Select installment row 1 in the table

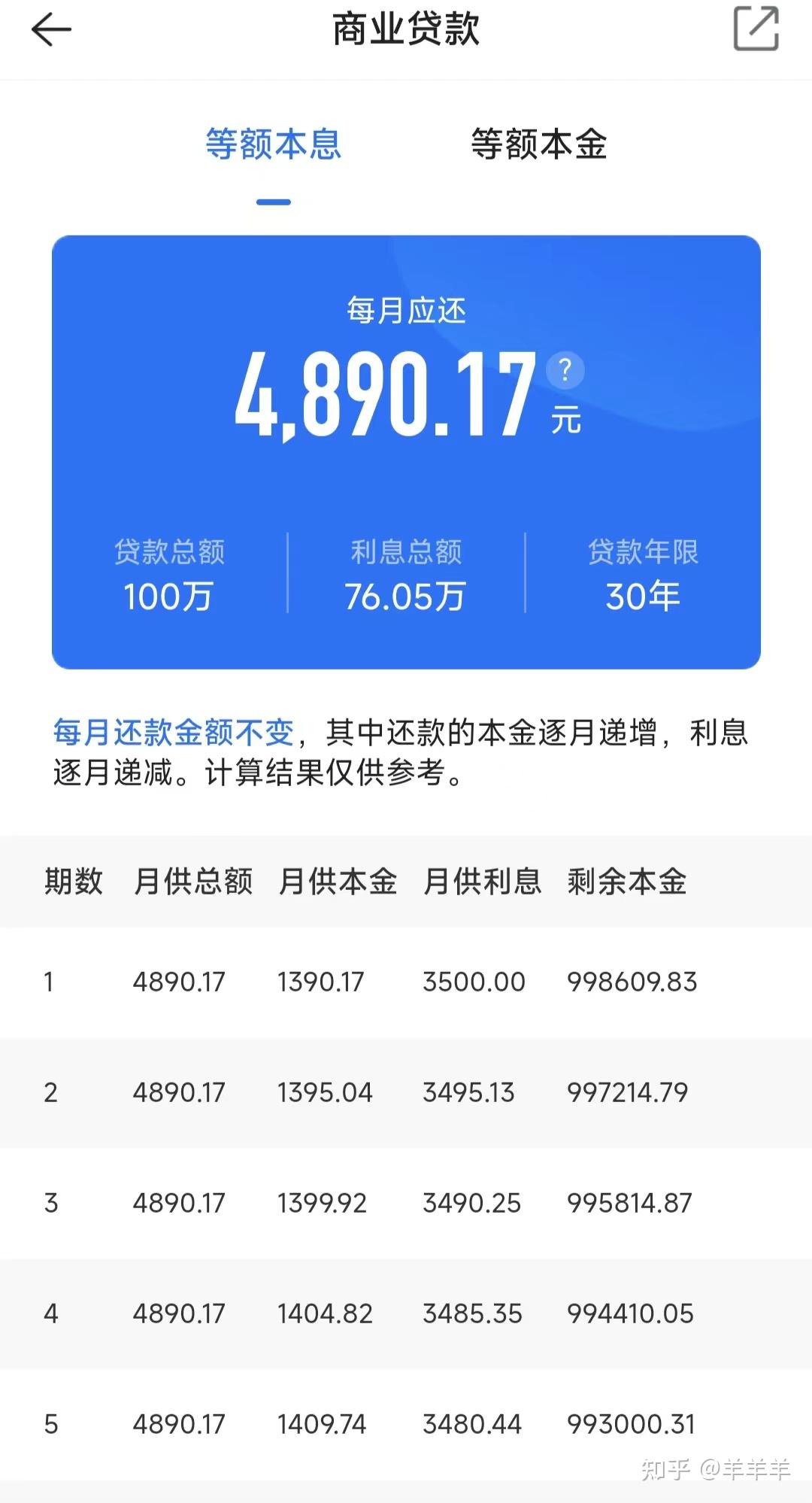click(x=406, y=982)
